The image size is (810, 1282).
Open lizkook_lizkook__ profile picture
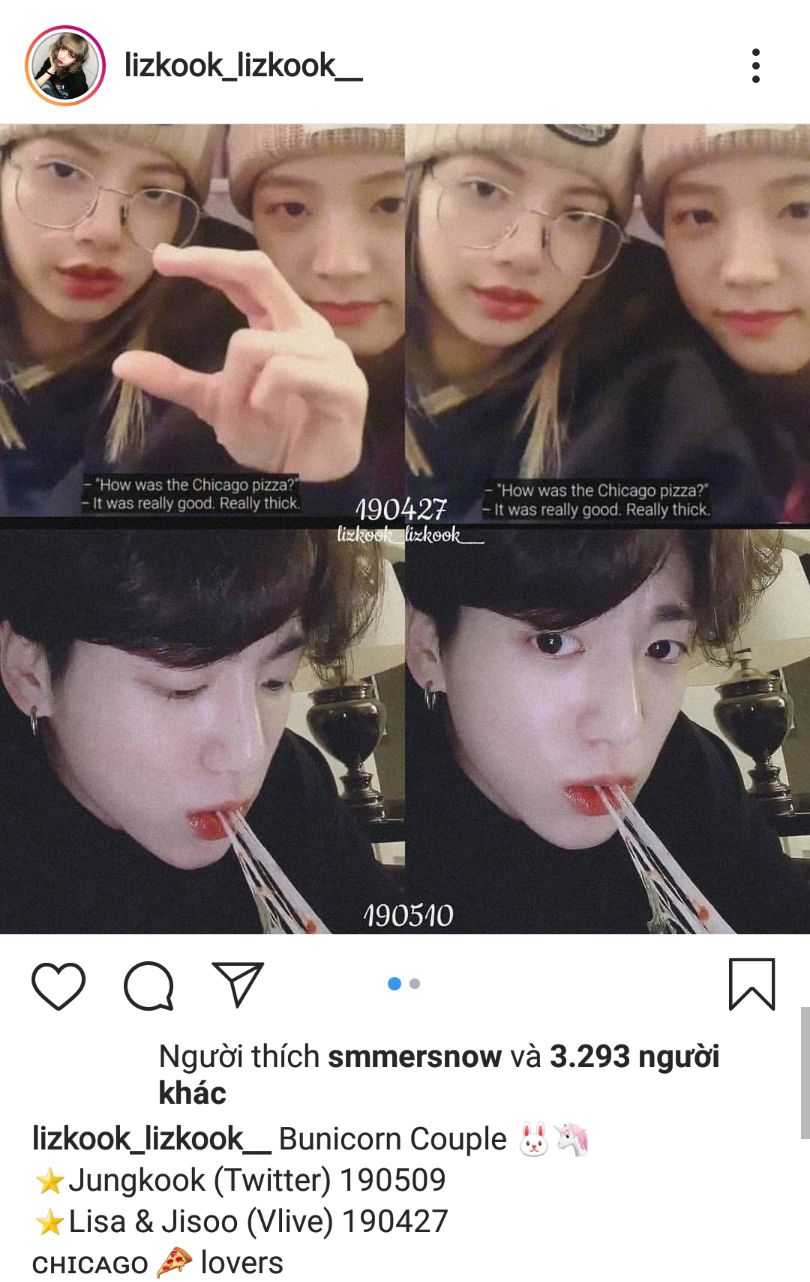tap(64, 66)
